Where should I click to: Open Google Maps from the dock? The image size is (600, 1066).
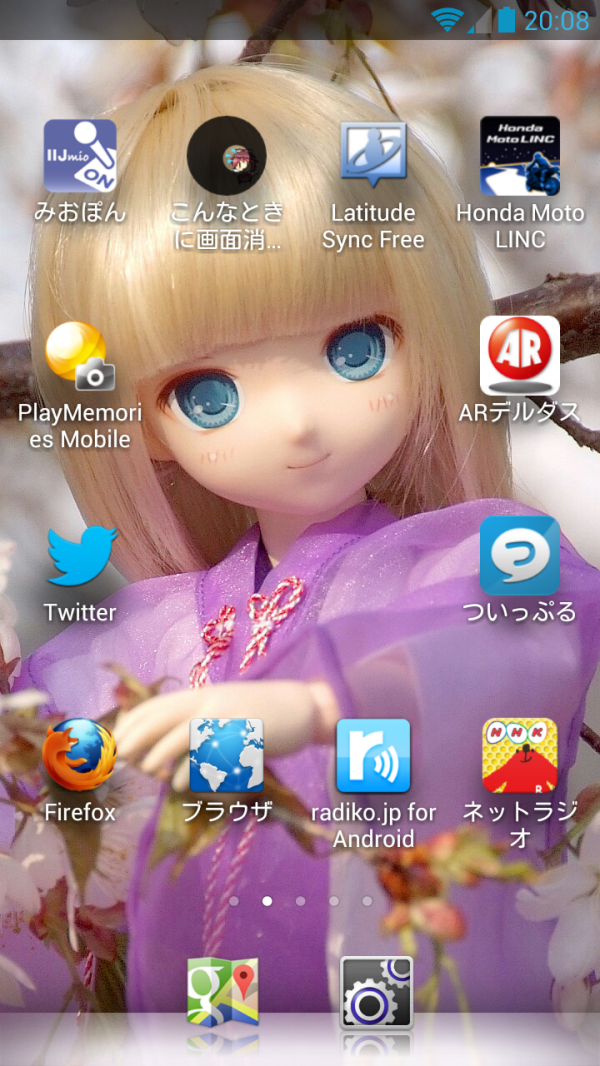pyautogui.click(x=224, y=992)
